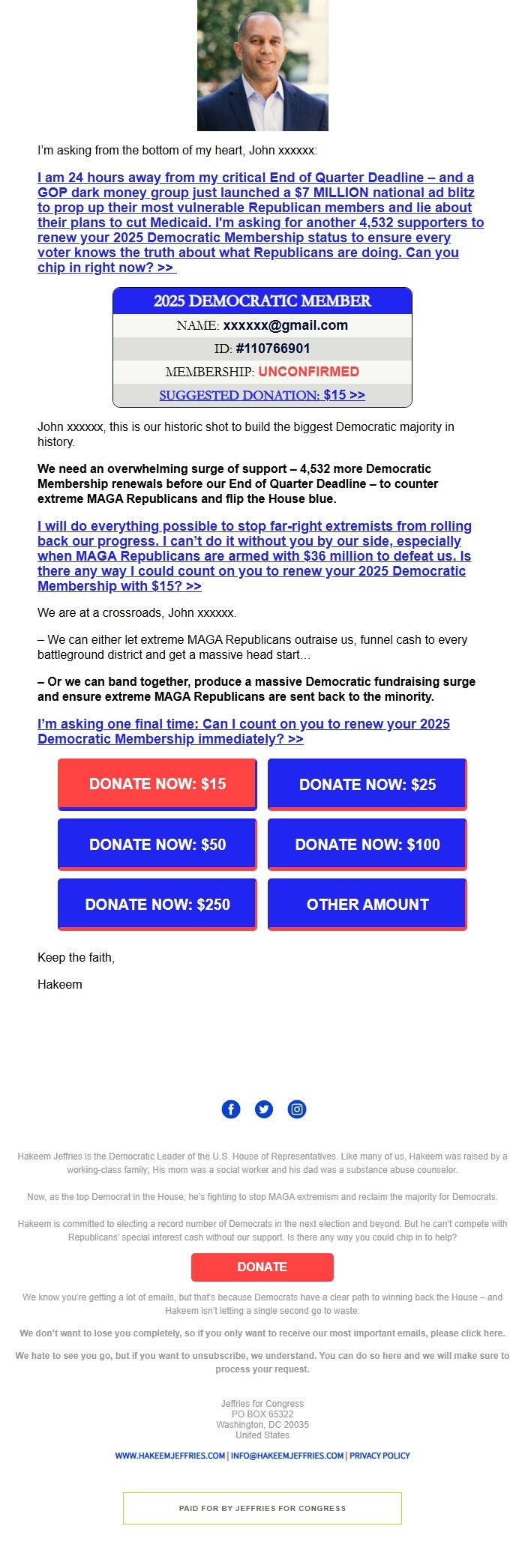Follow the 'asking one final time' link
This screenshot has width=525, height=1568.
[x=243, y=731]
